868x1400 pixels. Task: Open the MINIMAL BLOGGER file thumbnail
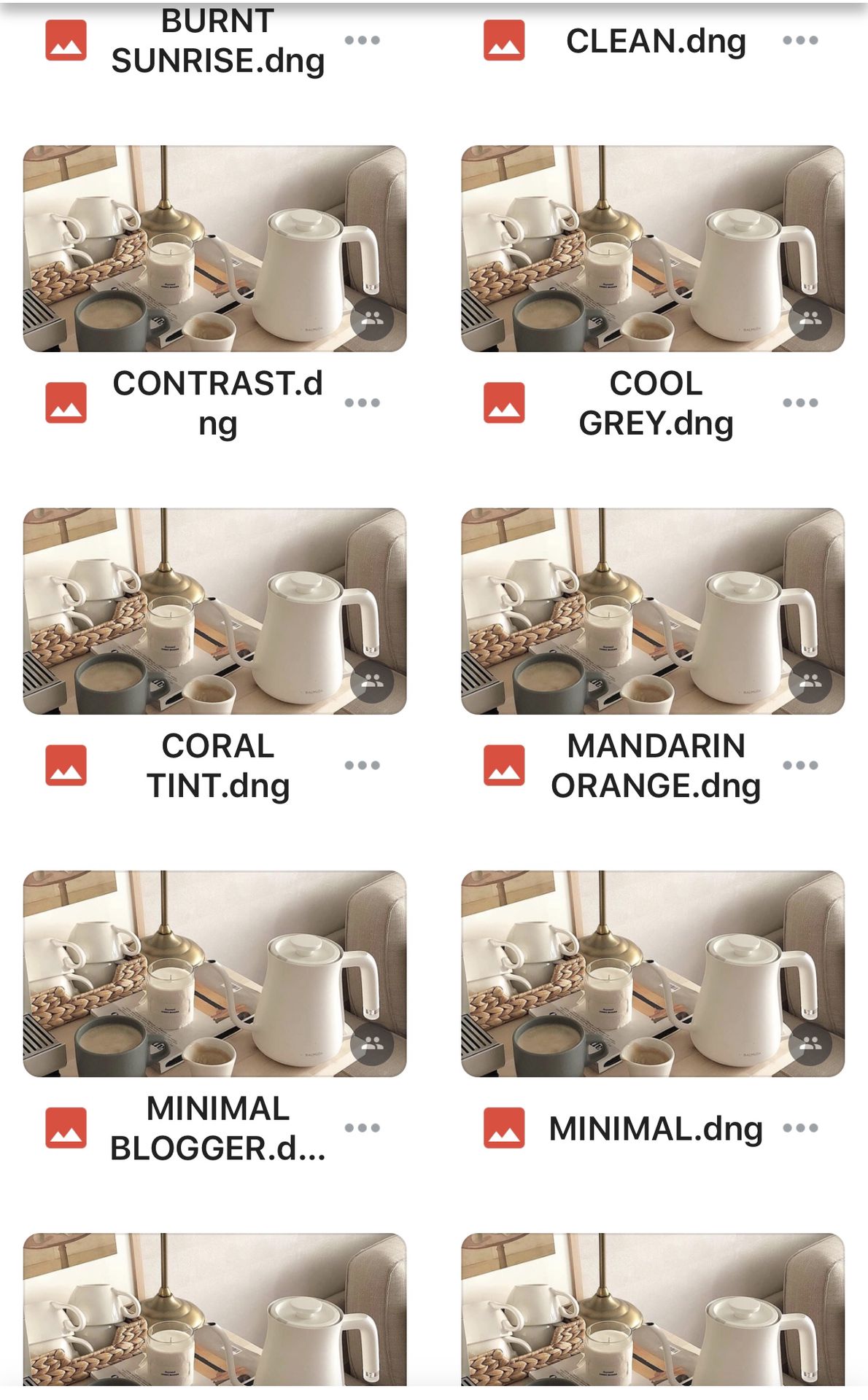(x=214, y=973)
